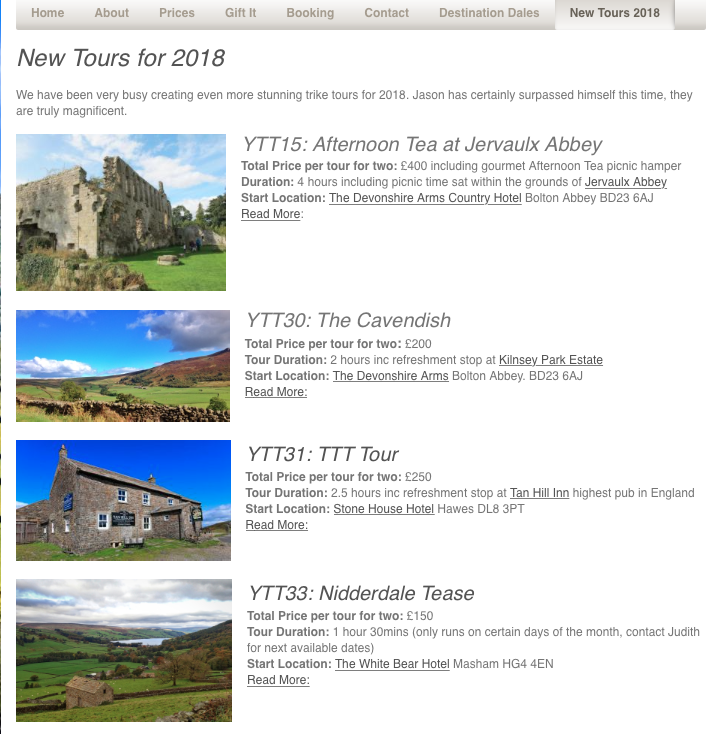The height and width of the screenshot is (734, 720).
Task: Open the Tan Hill Inn link
Action: pyautogui.click(x=538, y=493)
